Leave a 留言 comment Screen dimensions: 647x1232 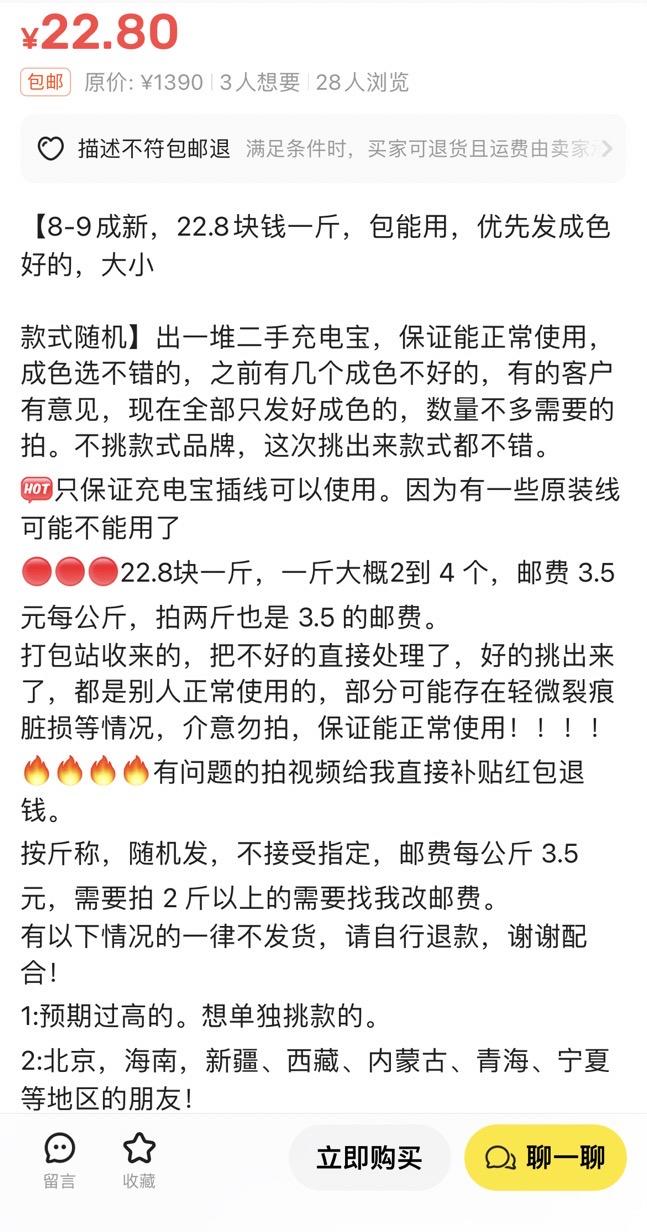[x=59, y=1161]
